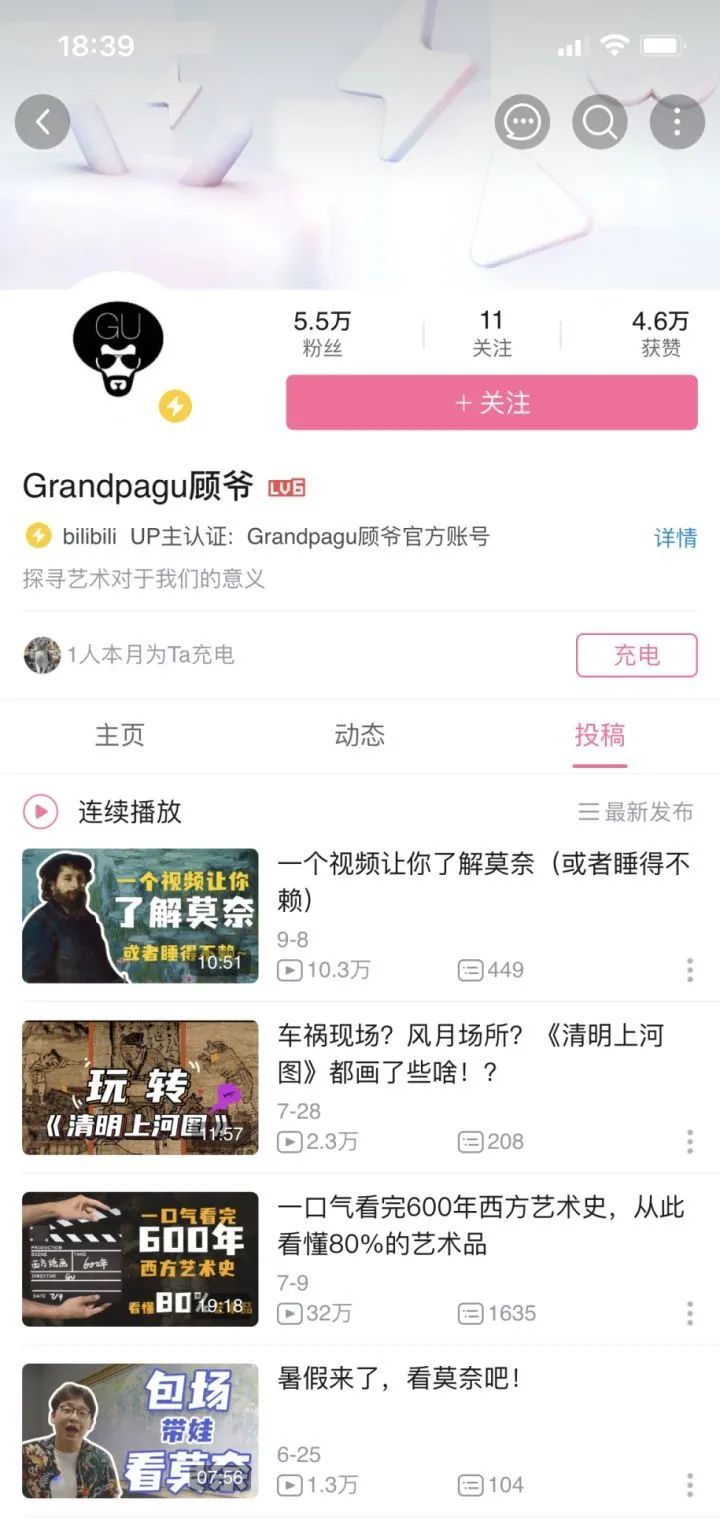Open the message/chat icon in the header

(521, 121)
